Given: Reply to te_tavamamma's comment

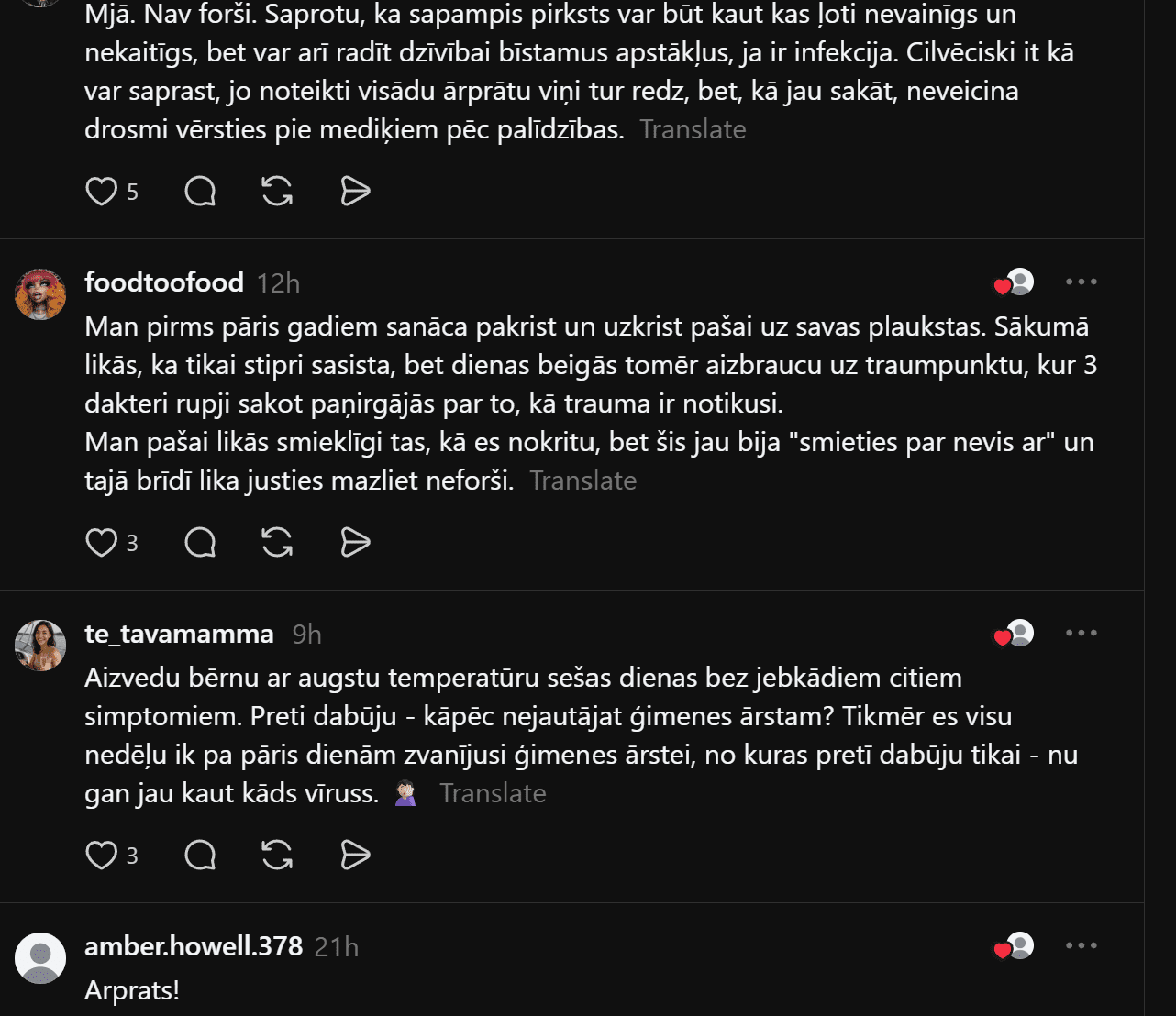Looking at the screenshot, I should (x=200, y=856).
